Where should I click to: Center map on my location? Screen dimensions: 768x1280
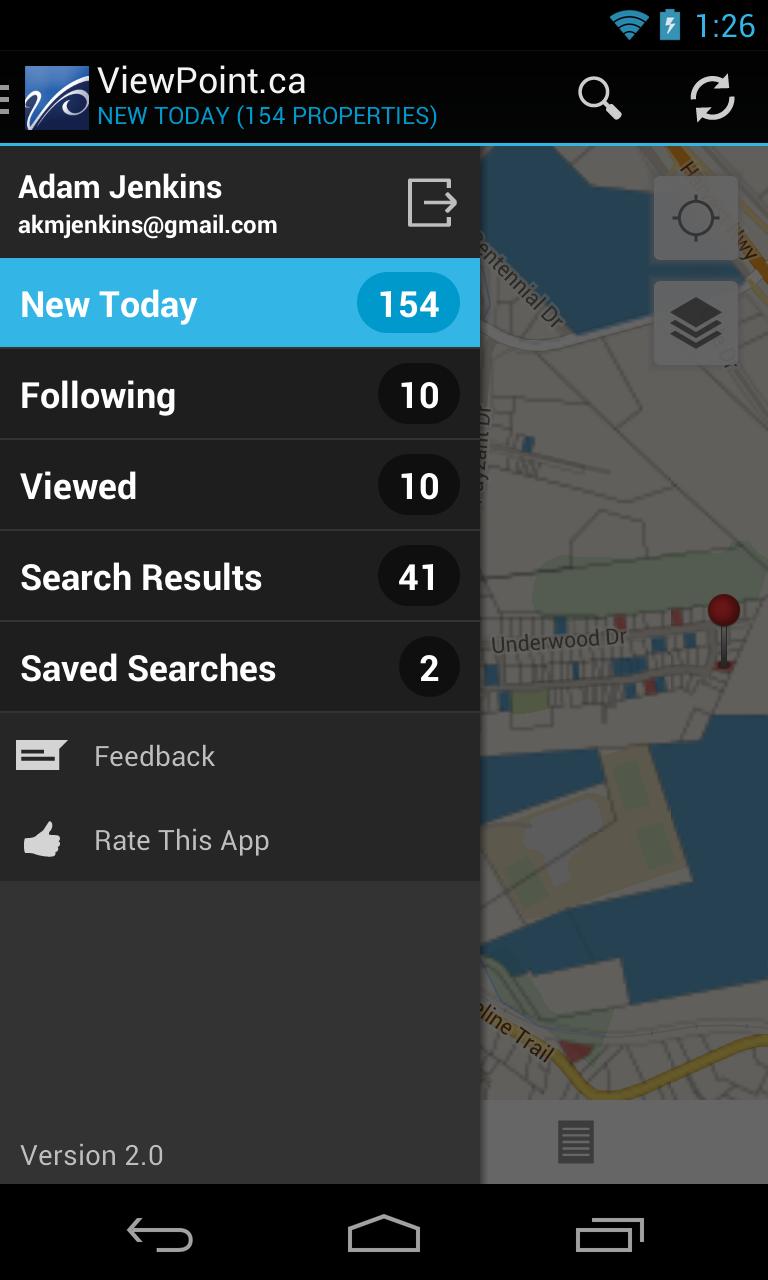(x=696, y=218)
